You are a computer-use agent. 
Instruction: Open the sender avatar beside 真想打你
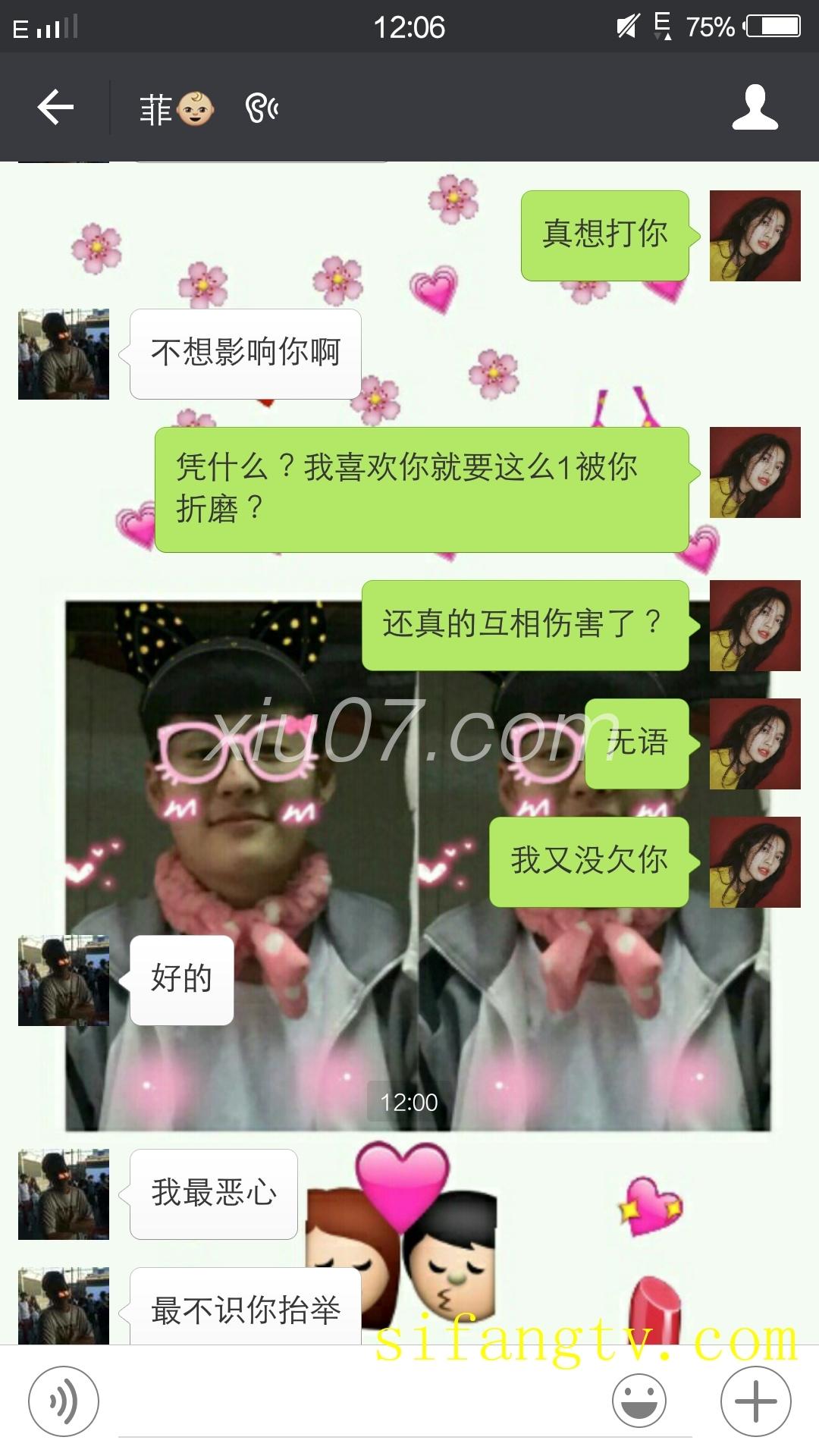[x=755, y=236]
